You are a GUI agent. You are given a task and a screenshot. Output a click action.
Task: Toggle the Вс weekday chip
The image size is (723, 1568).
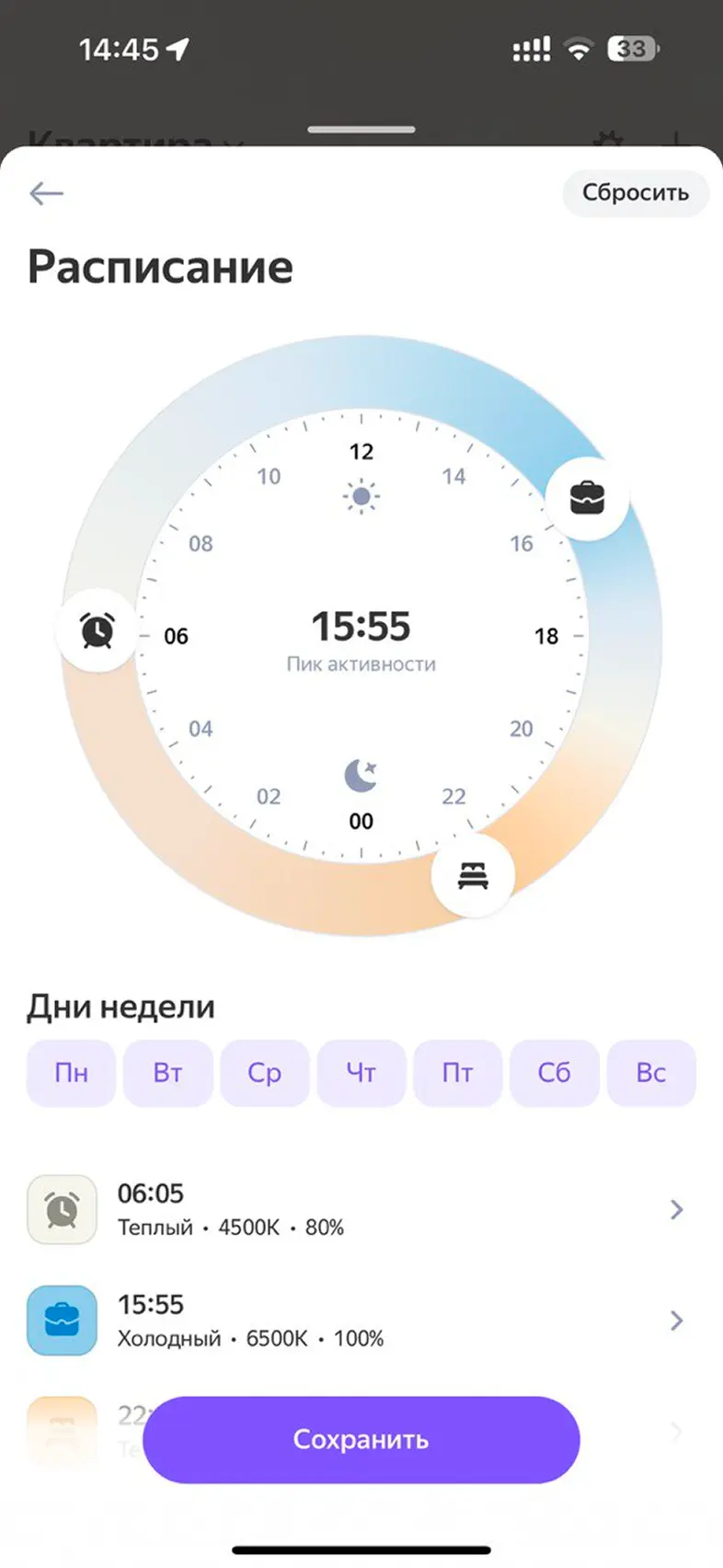pos(651,1073)
